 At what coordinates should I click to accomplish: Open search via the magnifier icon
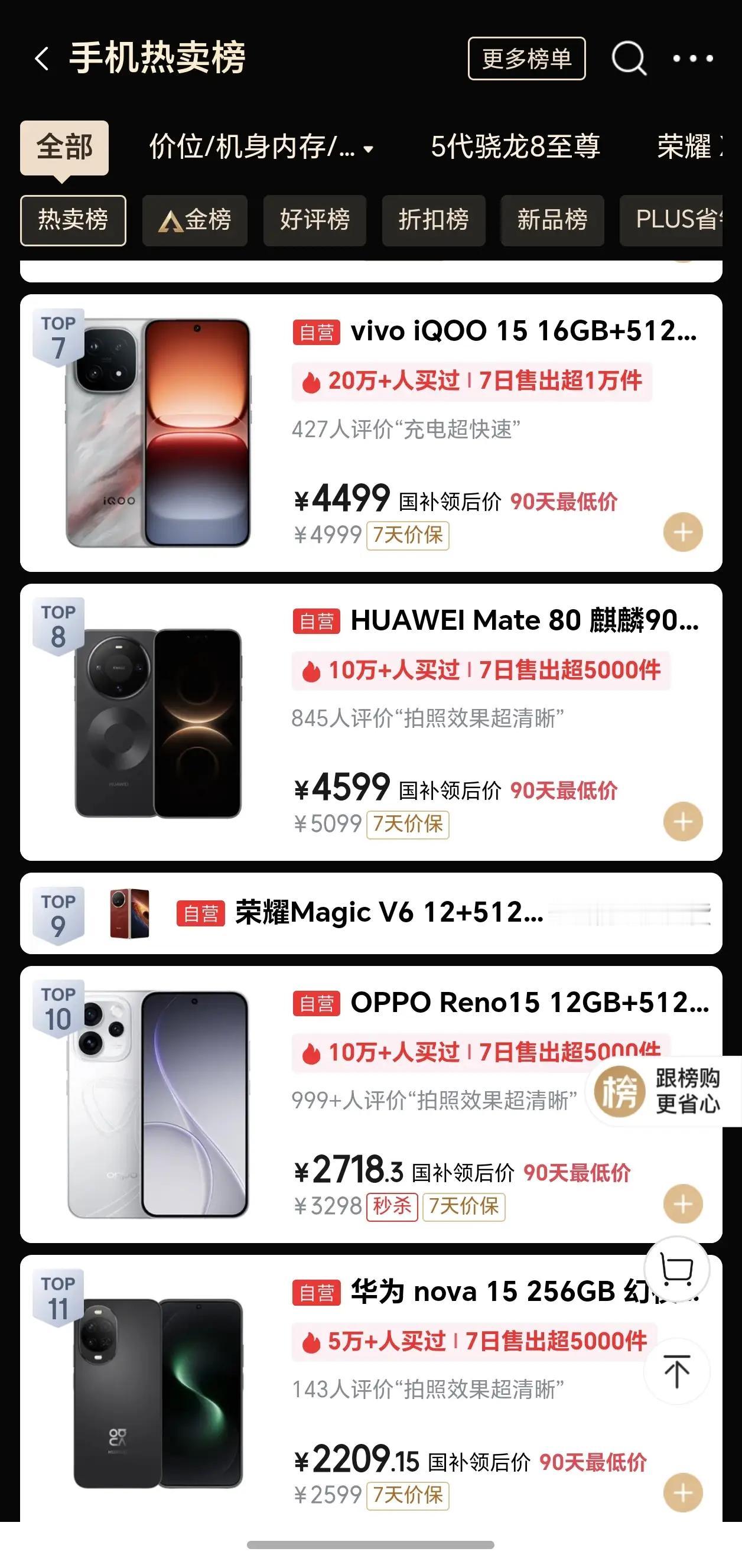coord(628,58)
